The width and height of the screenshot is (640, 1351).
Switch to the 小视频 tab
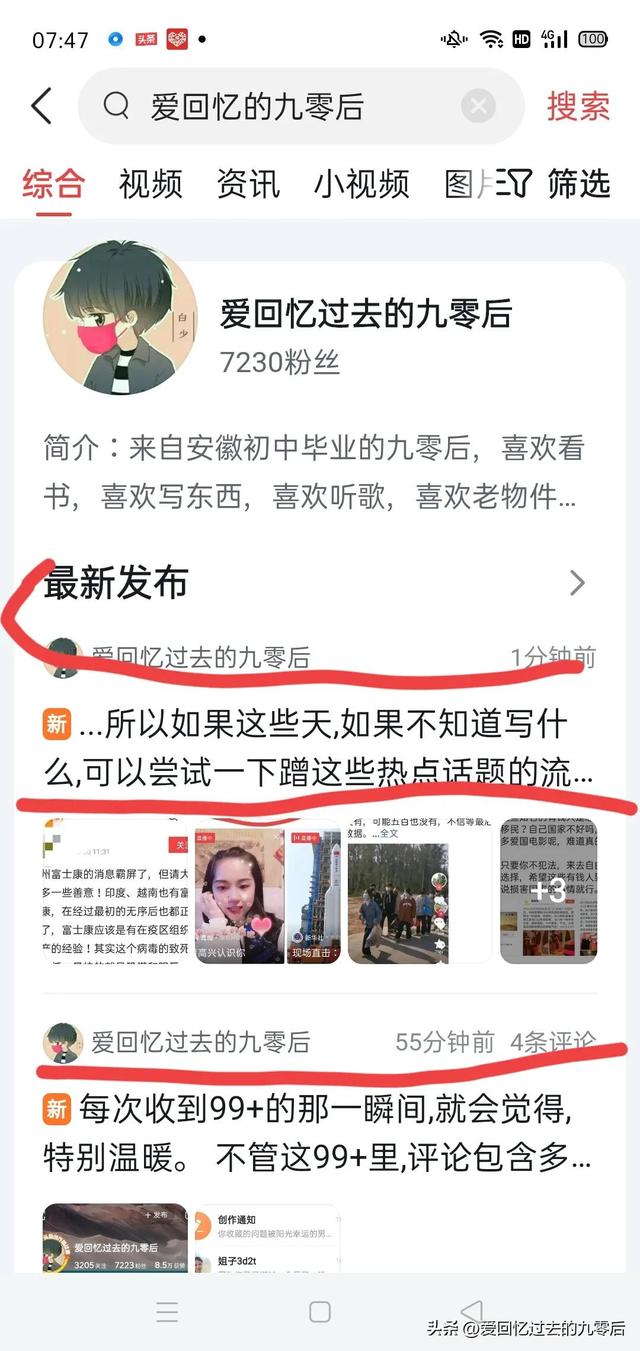click(362, 184)
